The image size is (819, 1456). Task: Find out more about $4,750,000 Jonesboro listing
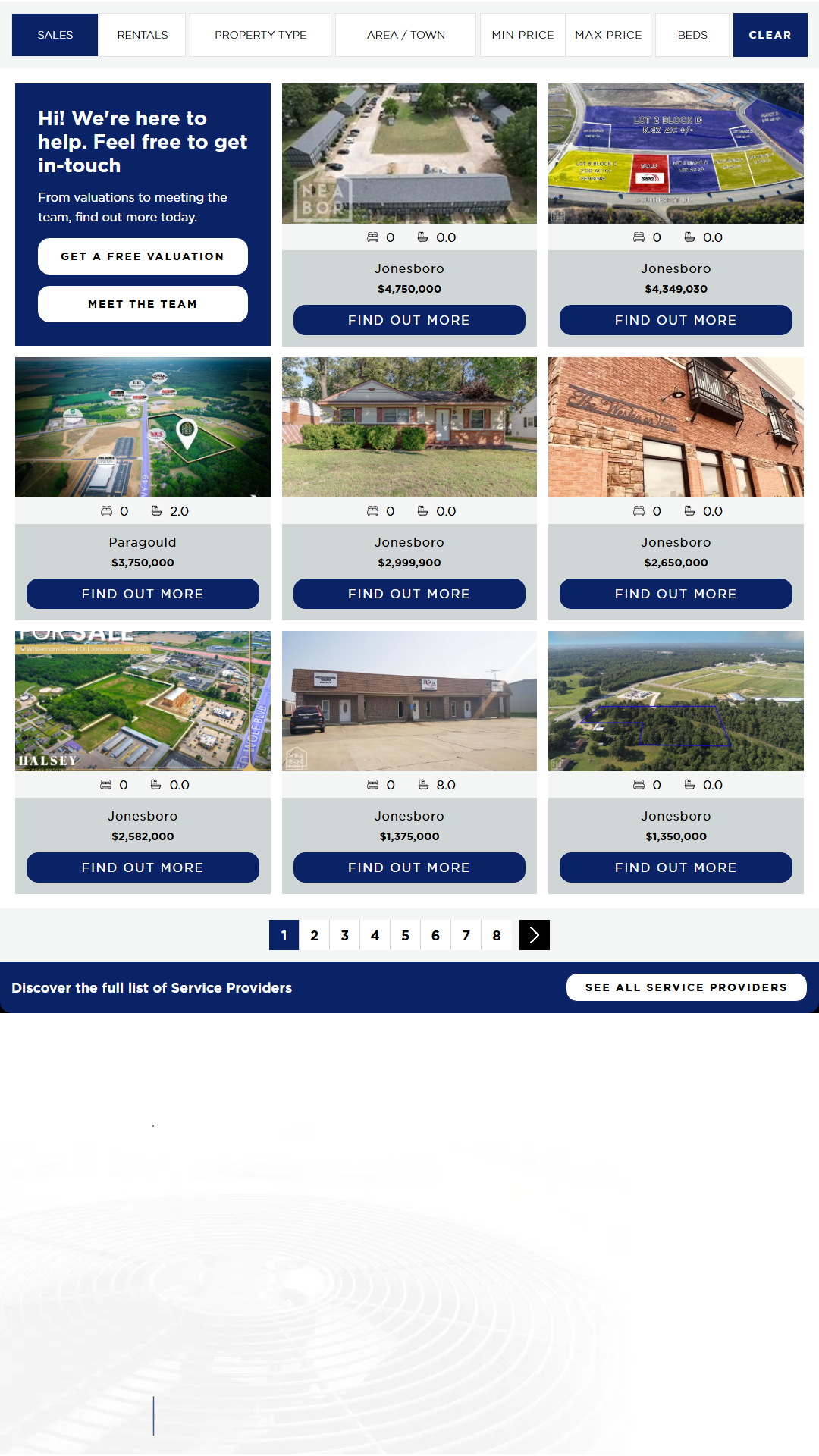[409, 320]
